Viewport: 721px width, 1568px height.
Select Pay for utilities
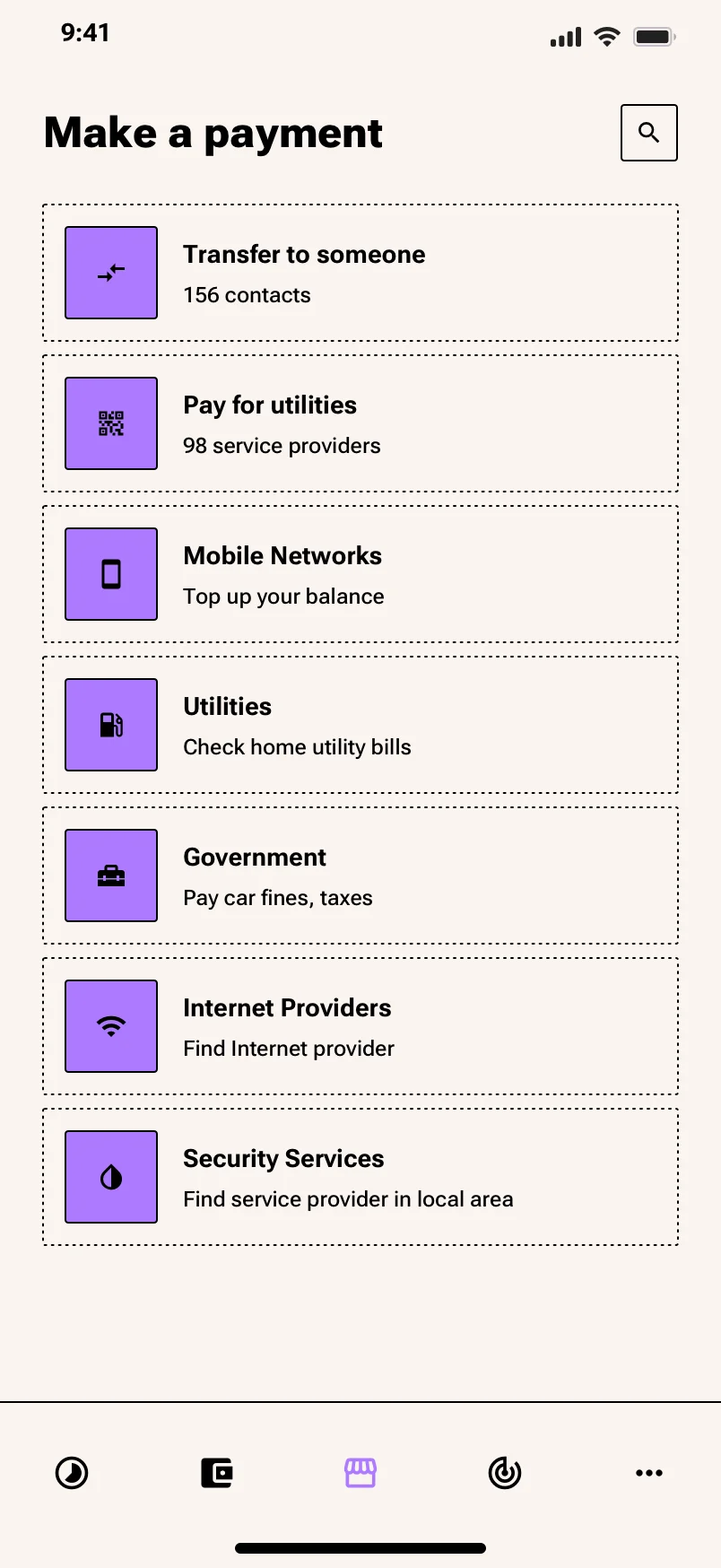tap(360, 423)
